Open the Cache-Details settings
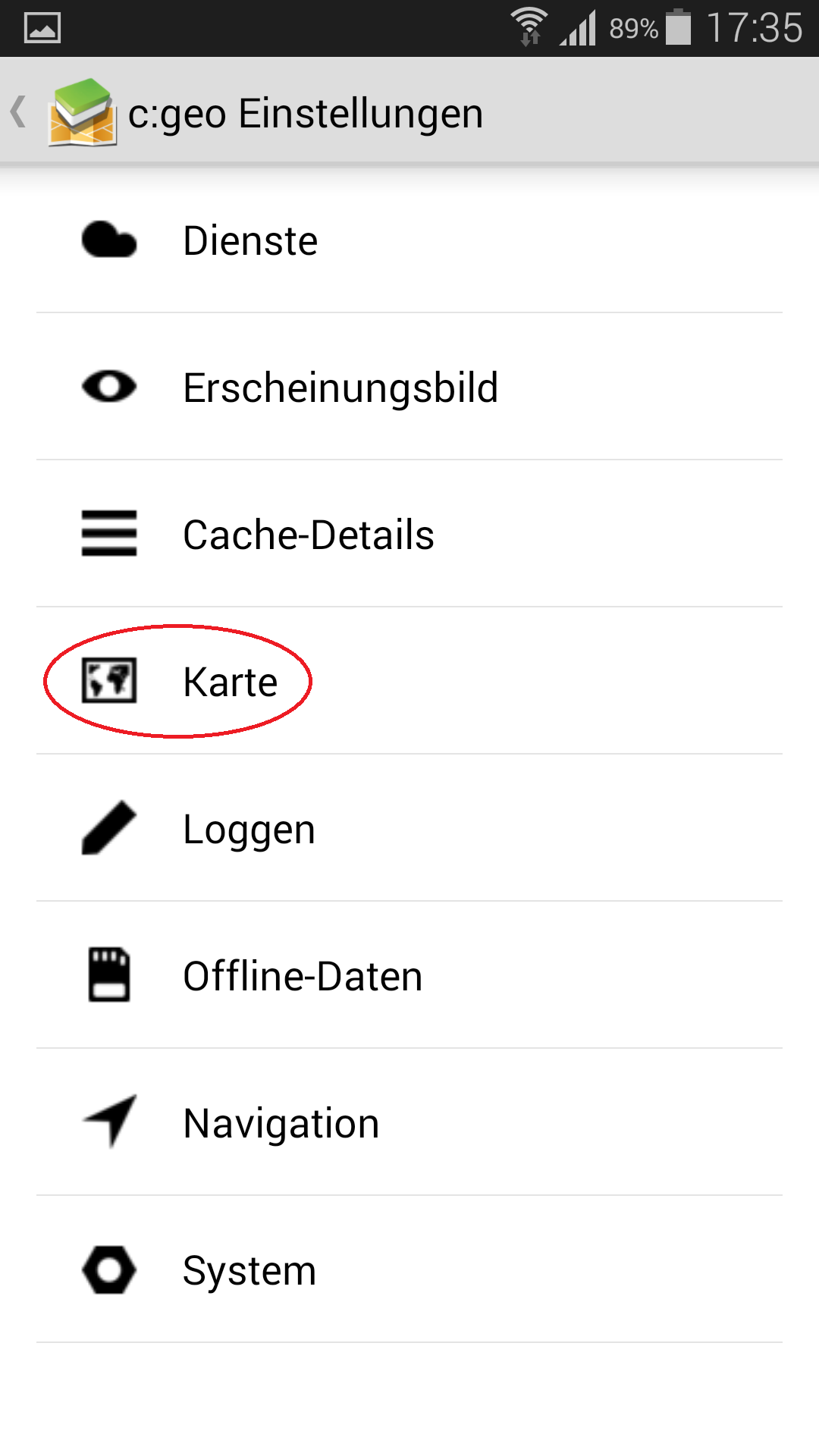The image size is (819, 1456). click(x=409, y=534)
